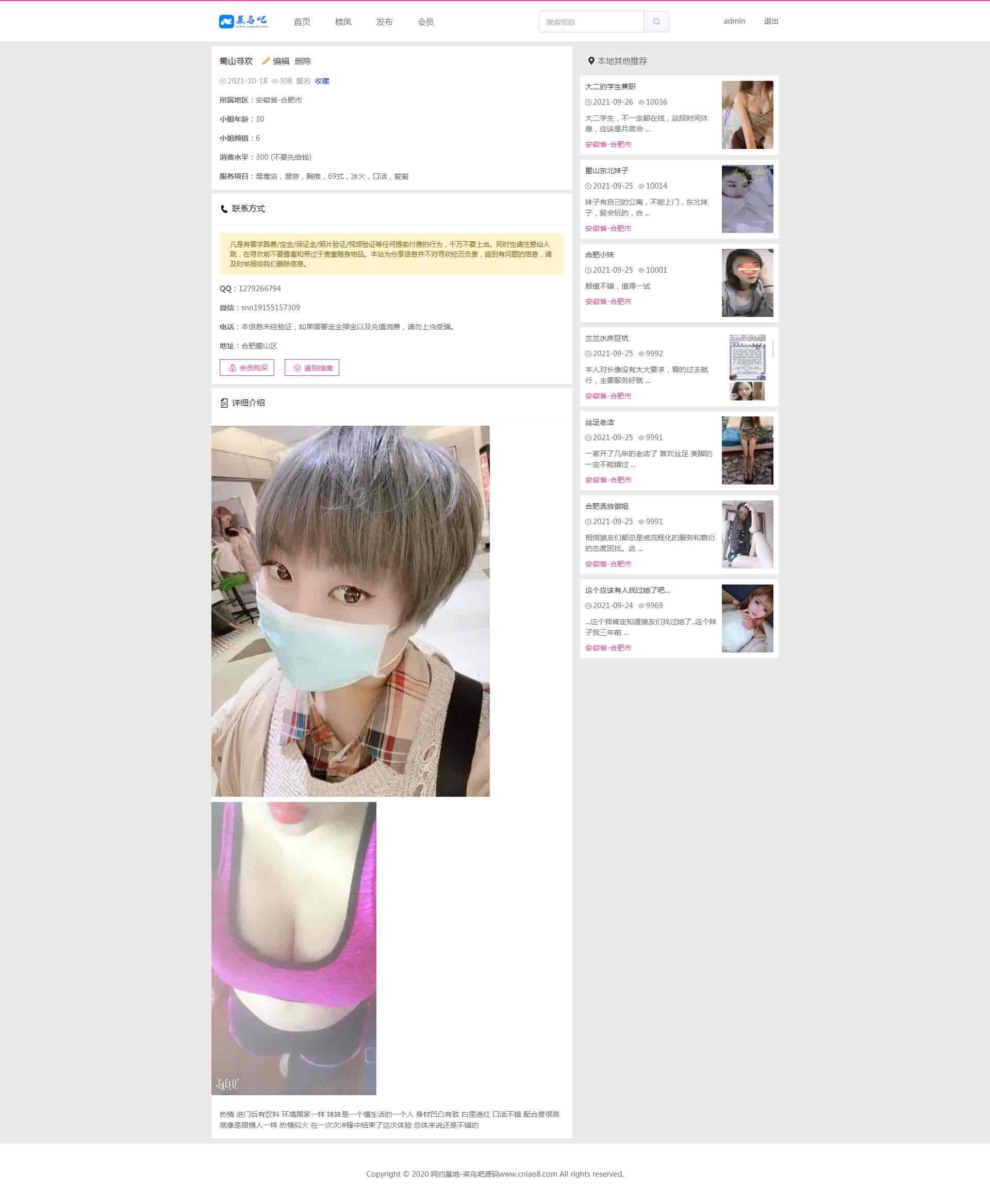This screenshot has width=990, height=1204.
Task: Focus the 搜索信息 search box
Action: pos(591,22)
